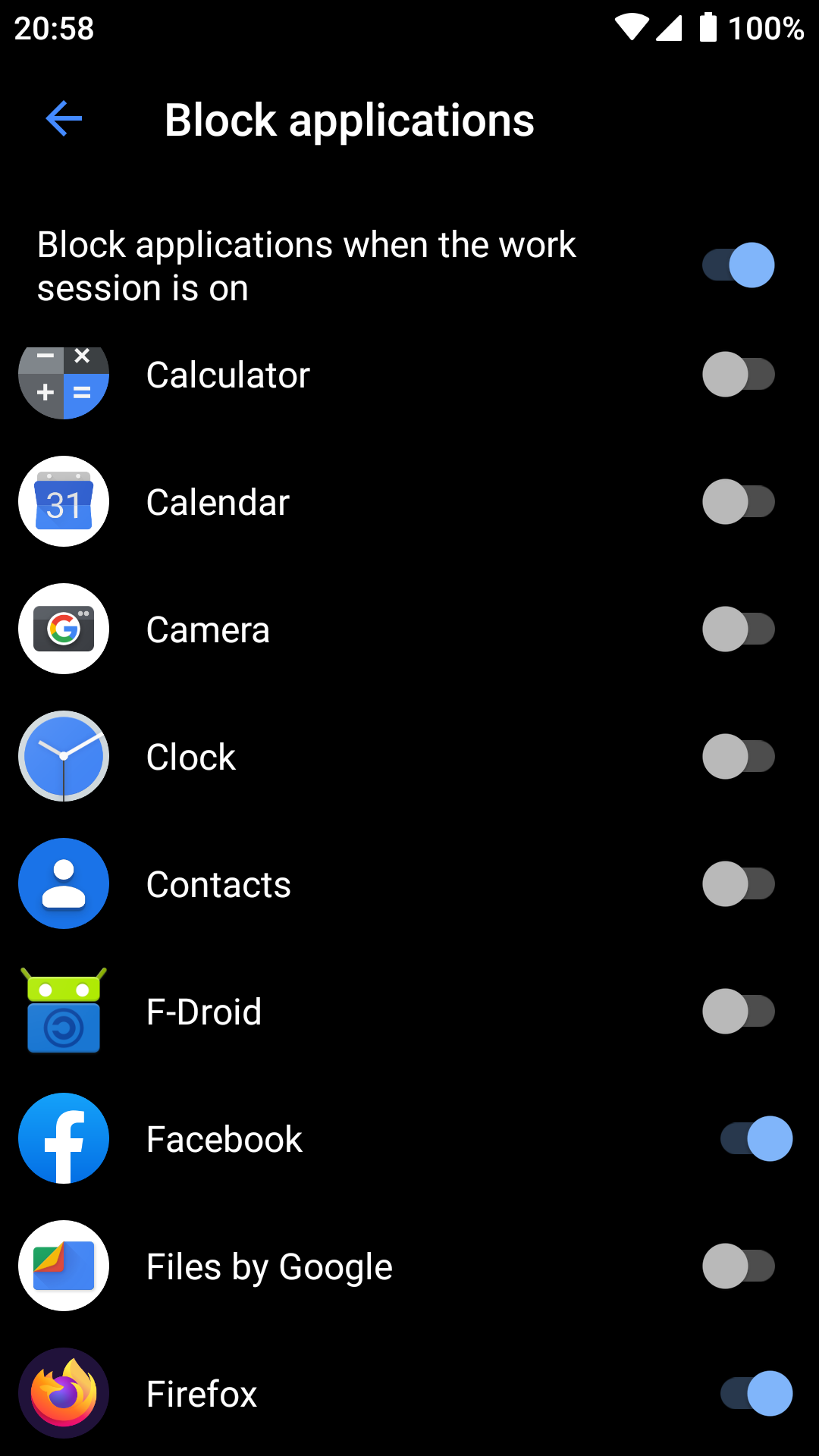Enable the F-Droid block toggle
Viewport: 819px width, 1456px height.
tap(738, 1012)
